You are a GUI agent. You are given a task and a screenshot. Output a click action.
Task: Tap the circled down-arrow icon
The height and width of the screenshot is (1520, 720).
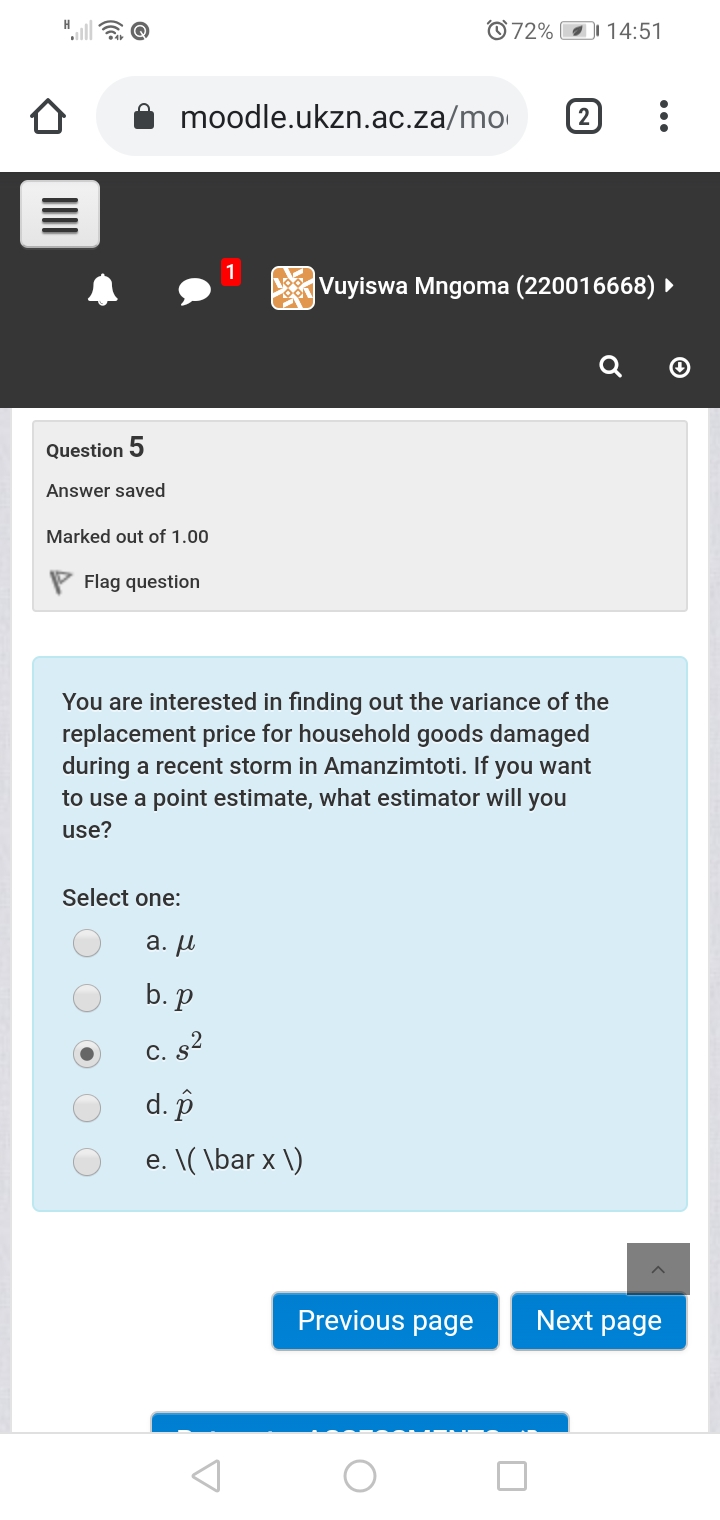click(x=679, y=368)
